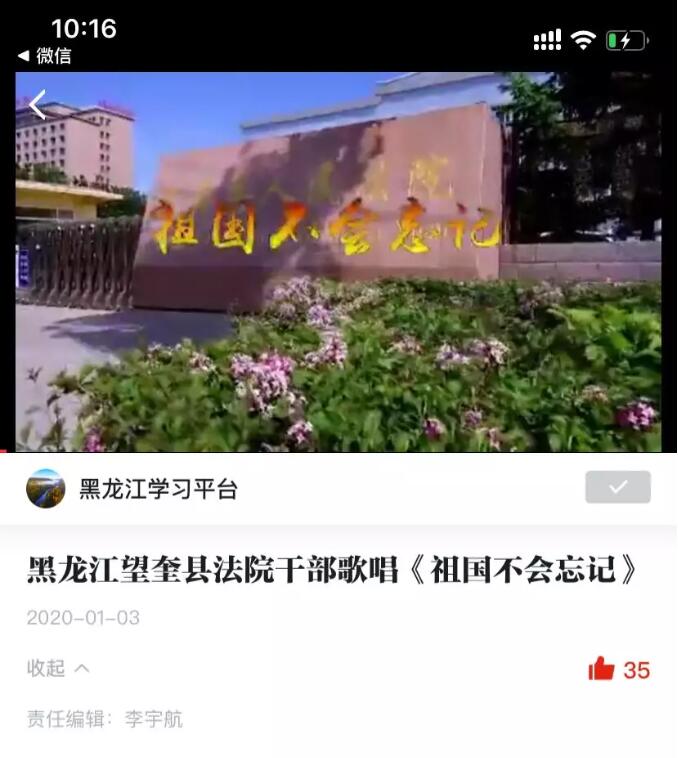The height and width of the screenshot is (758, 678).
Task: Go back using the arrow over the video
Action: click(x=38, y=104)
